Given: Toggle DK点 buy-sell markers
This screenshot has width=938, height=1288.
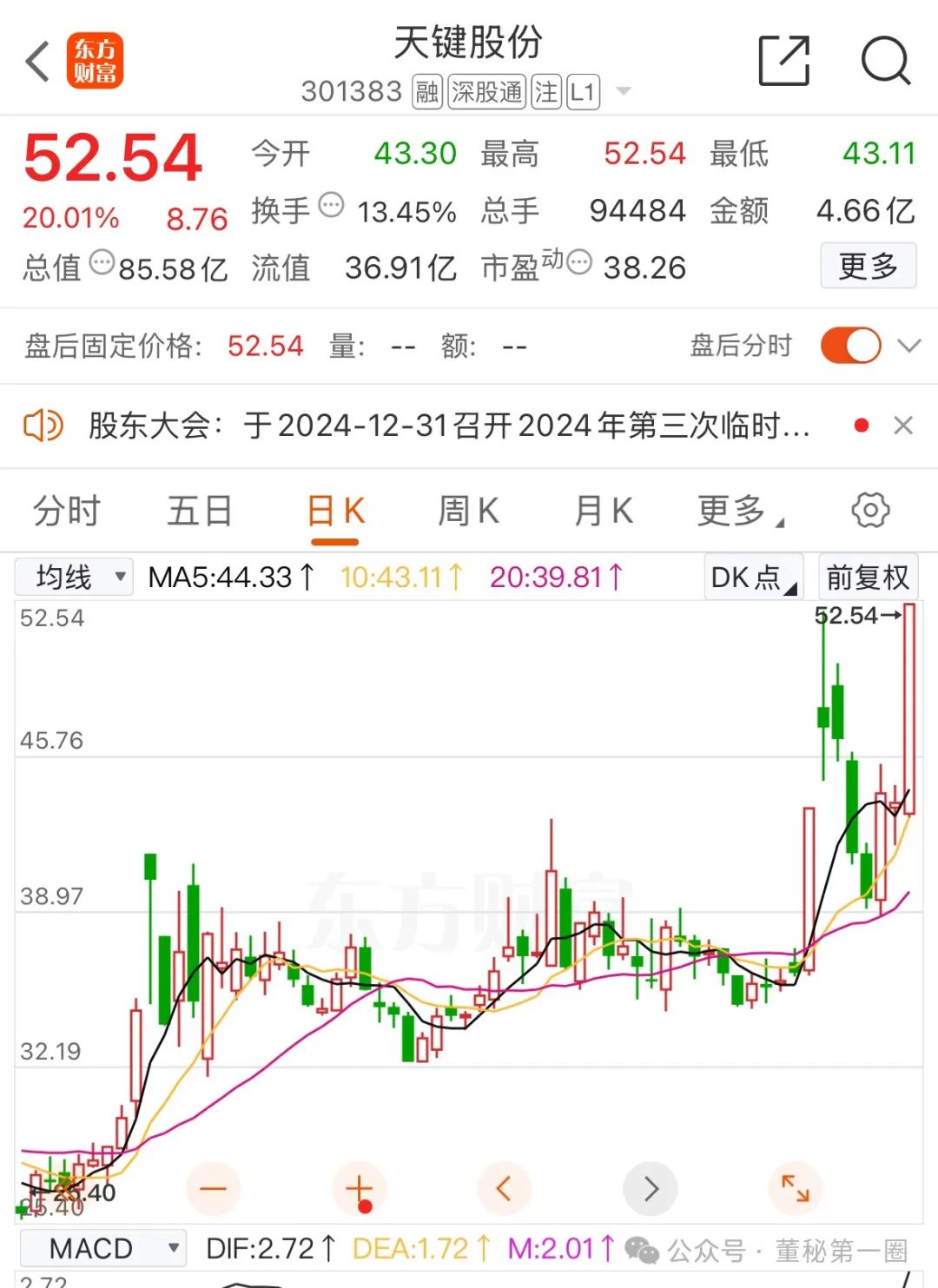Looking at the screenshot, I should 752,576.
